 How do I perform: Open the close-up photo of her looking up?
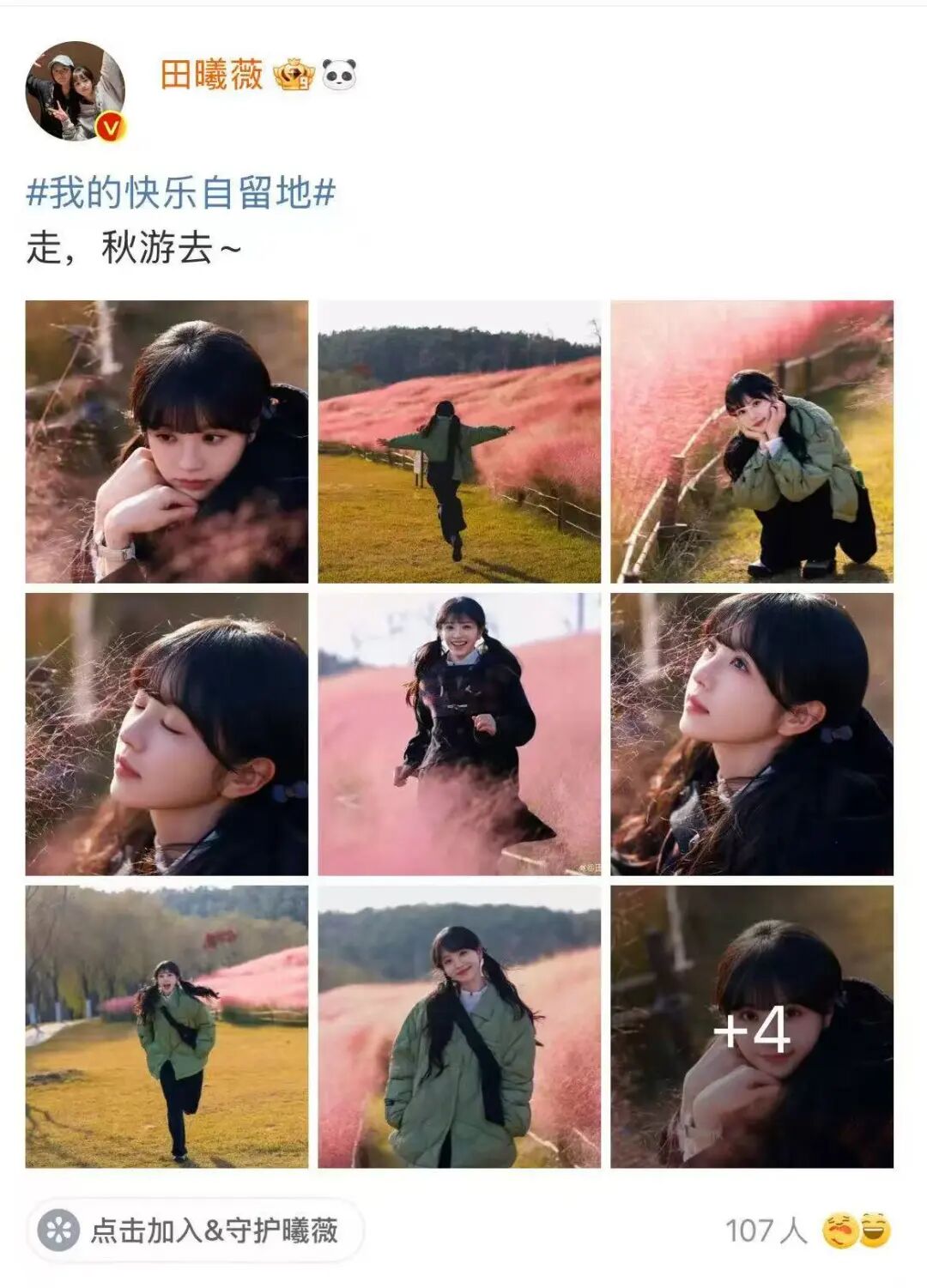[752, 735]
